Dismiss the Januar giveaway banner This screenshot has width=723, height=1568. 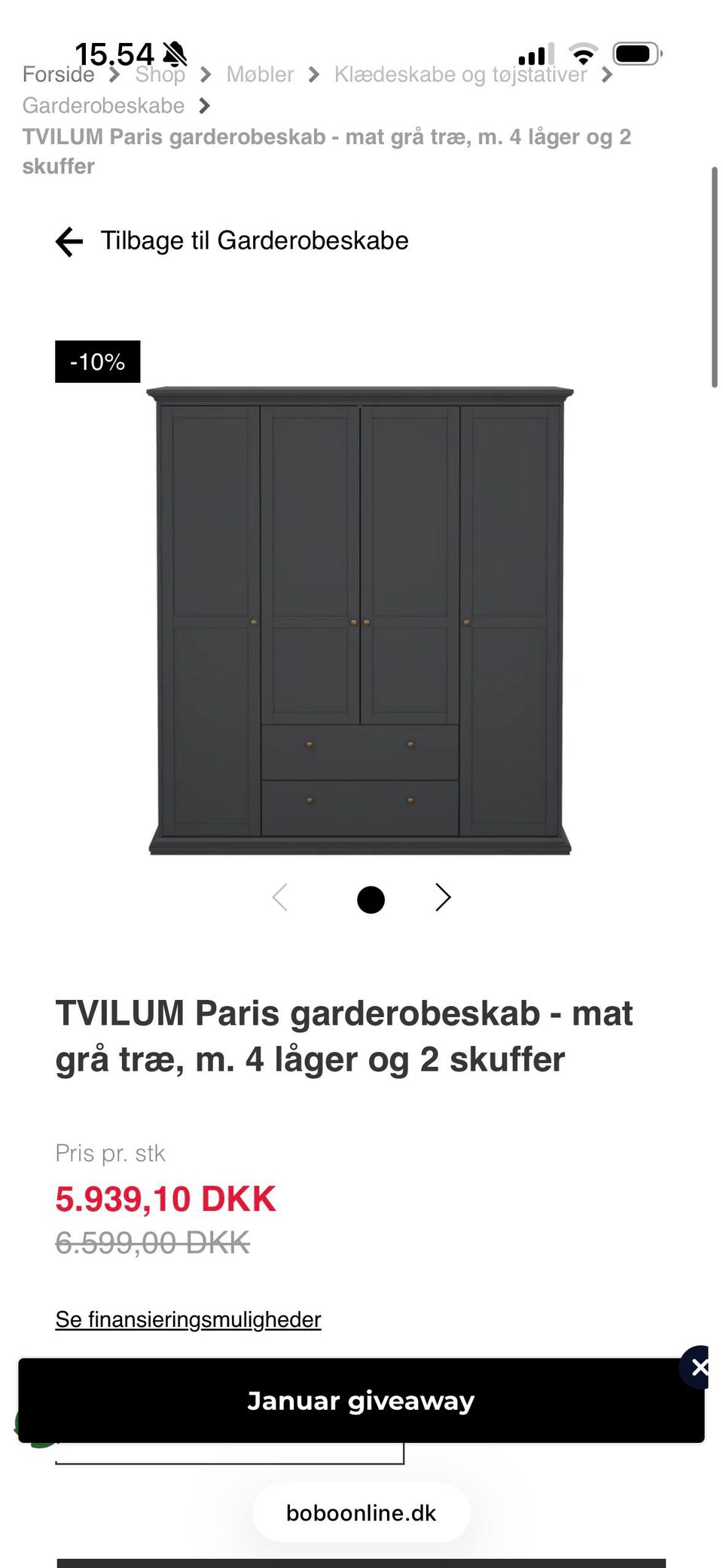click(x=700, y=1367)
